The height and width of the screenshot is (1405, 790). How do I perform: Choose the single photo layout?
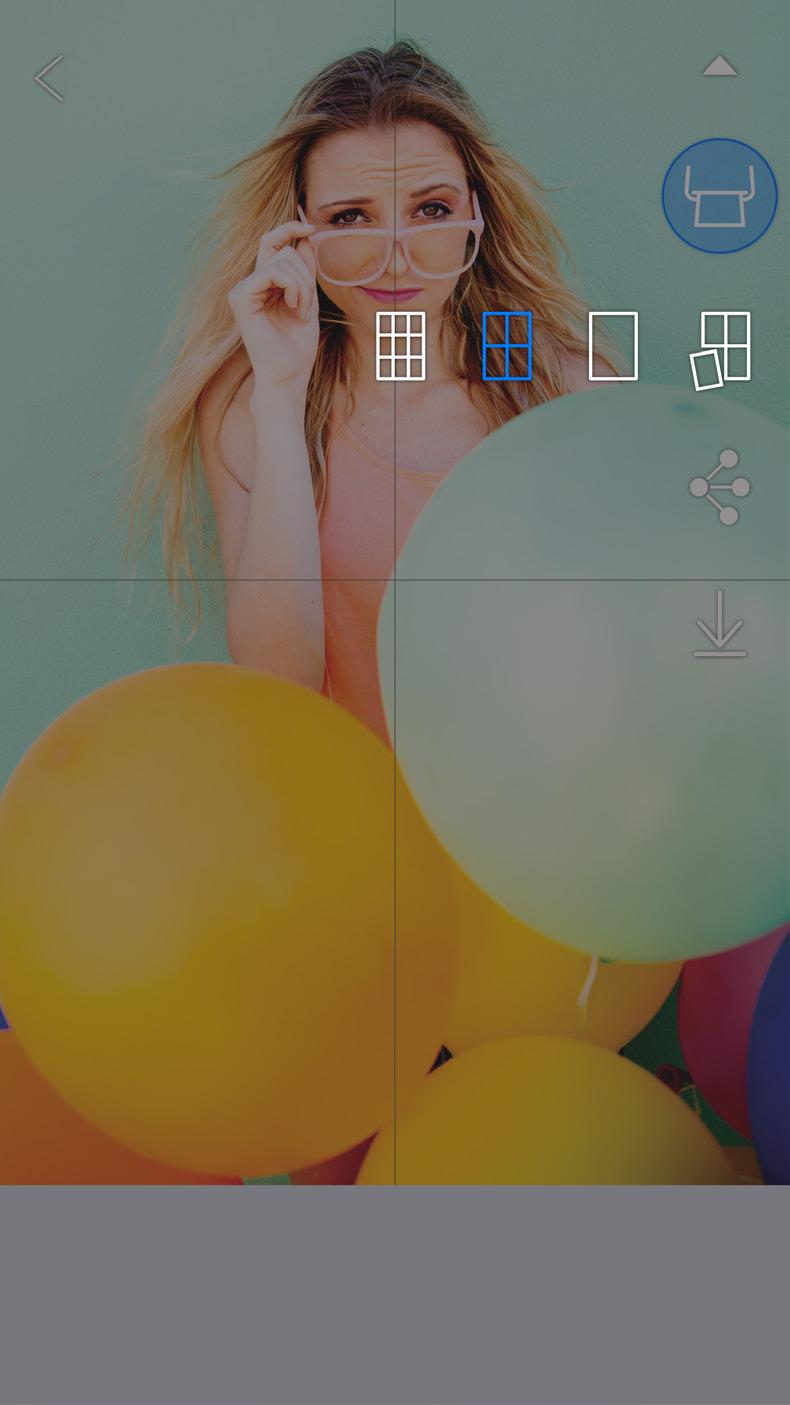(x=613, y=346)
